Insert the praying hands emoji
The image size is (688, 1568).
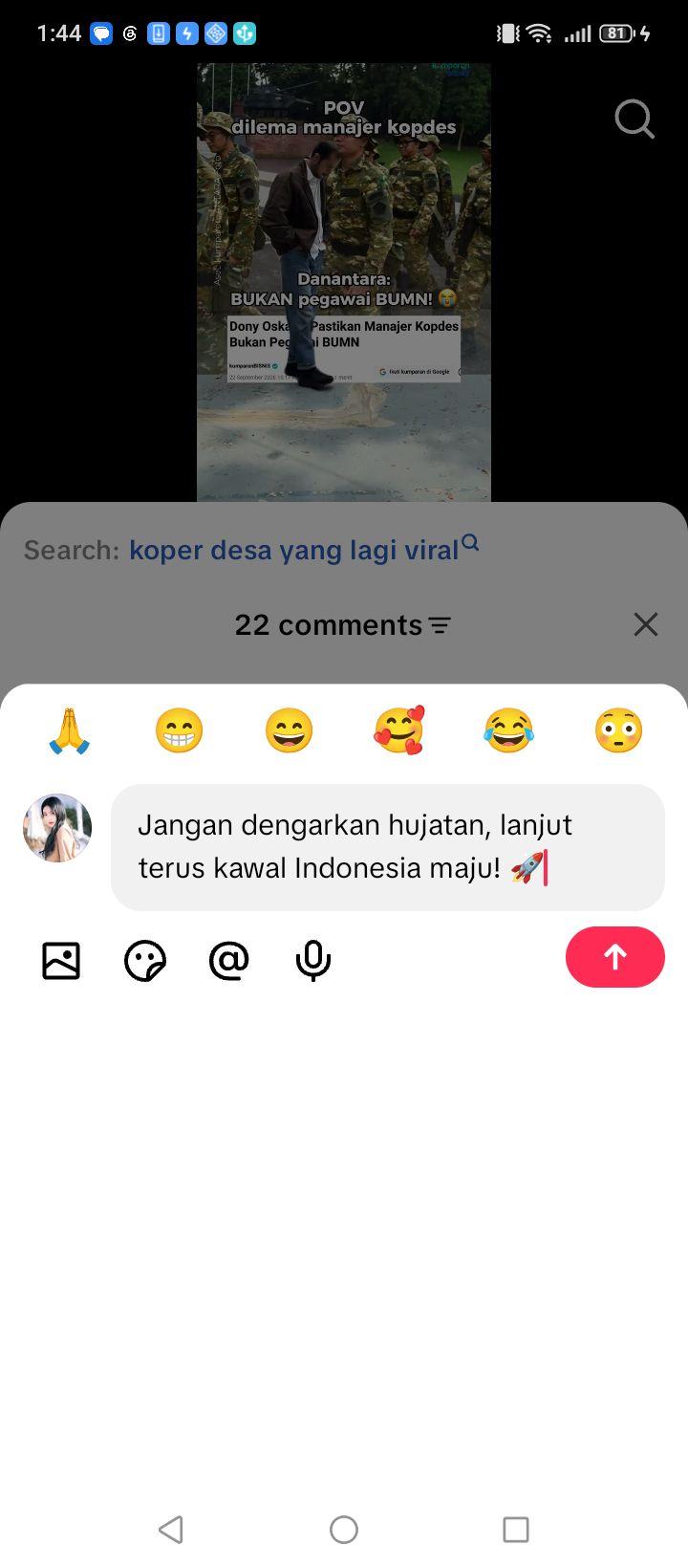pyautogui.click(x=70, y=731)
